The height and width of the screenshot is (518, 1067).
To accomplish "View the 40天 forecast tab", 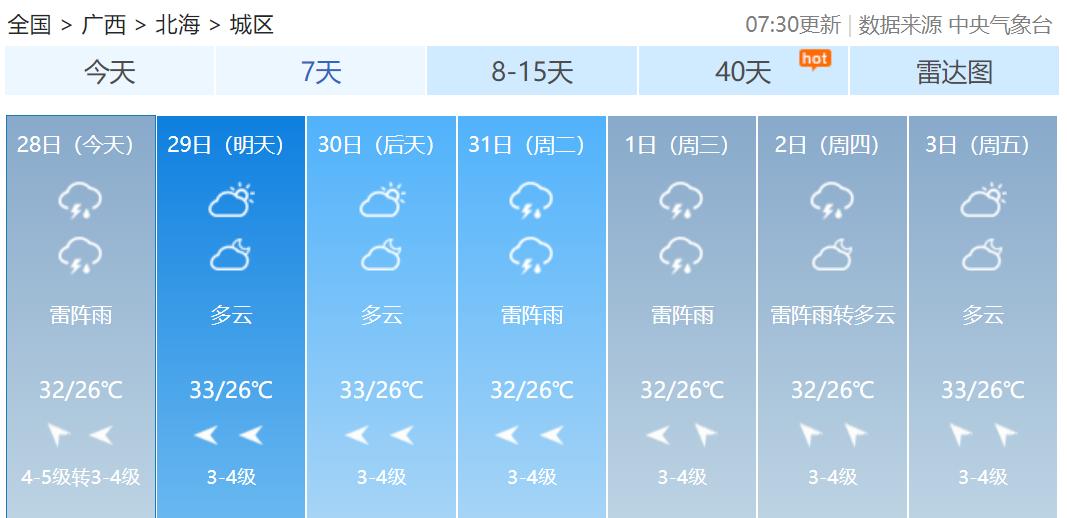I will click(743, 72).
